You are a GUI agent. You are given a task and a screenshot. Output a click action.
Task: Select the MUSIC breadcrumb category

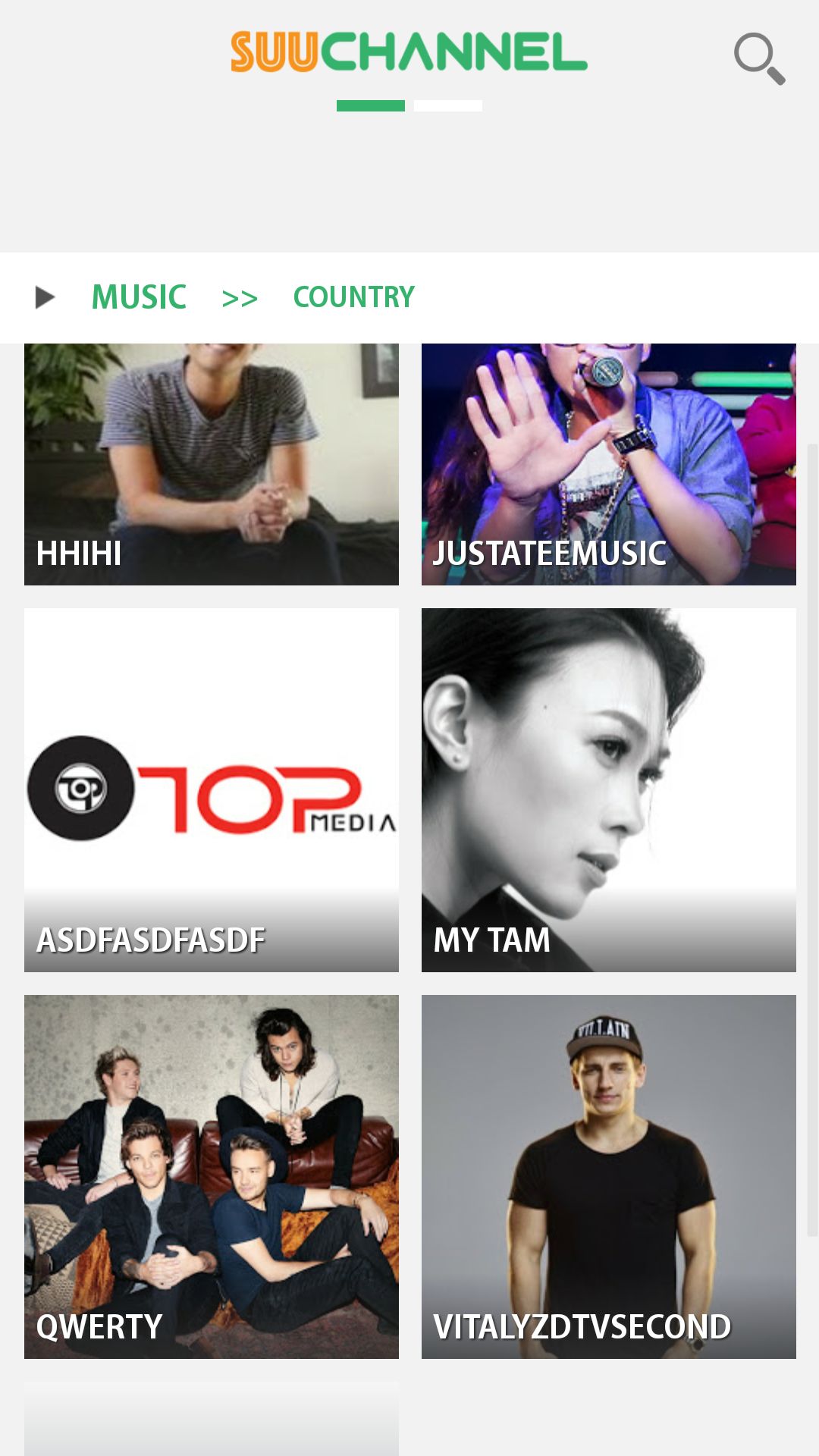(x=139, y=297)
